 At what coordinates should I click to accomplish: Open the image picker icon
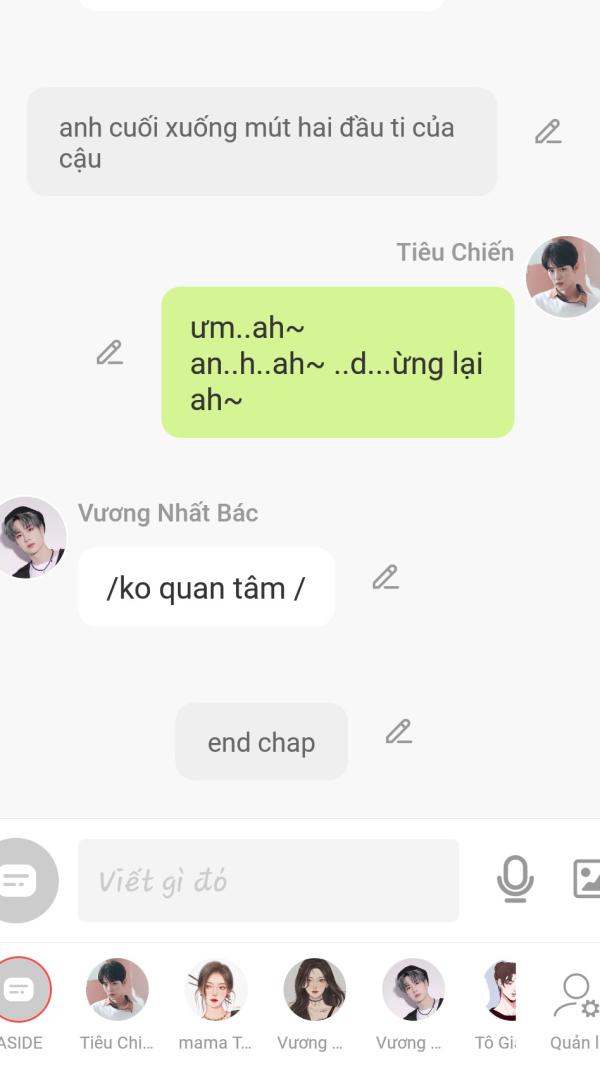[587, 879]
